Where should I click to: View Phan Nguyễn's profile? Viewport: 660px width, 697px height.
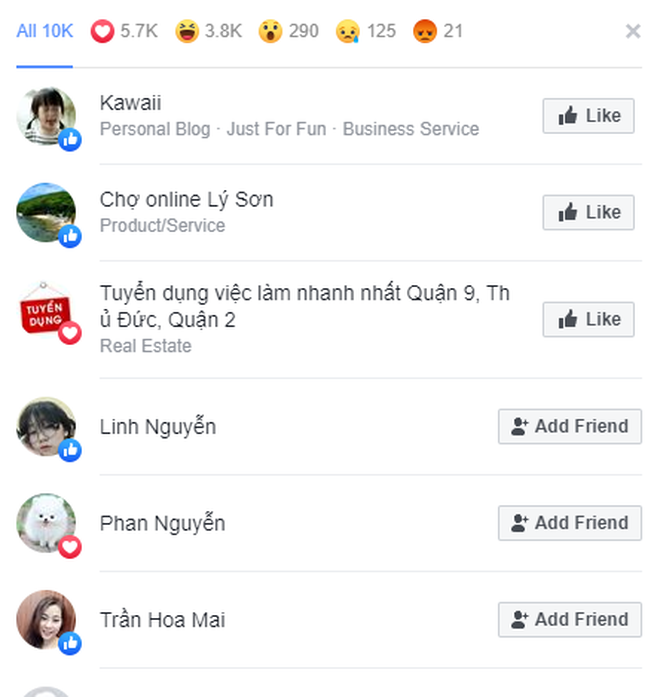162,523
